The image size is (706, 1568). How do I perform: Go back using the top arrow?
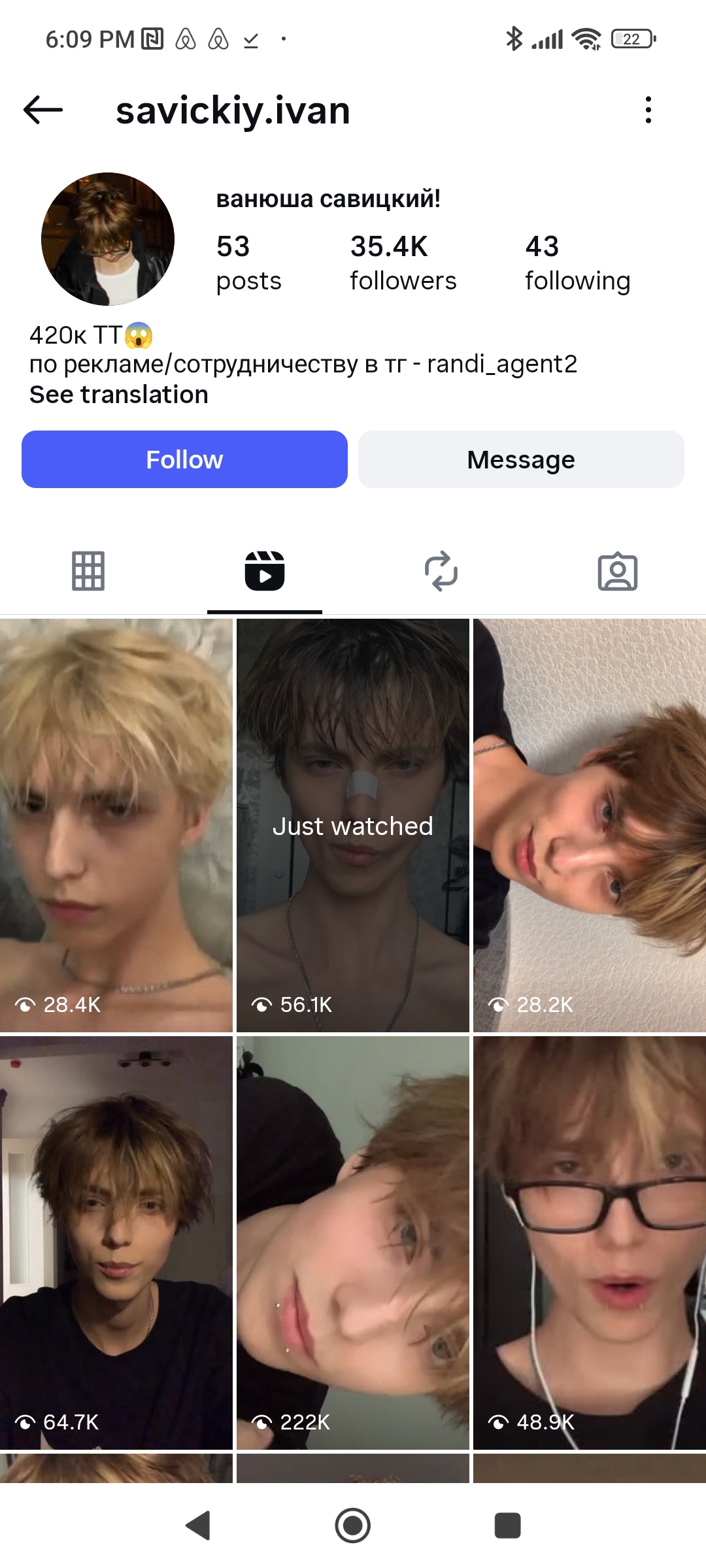coord(43,110)
